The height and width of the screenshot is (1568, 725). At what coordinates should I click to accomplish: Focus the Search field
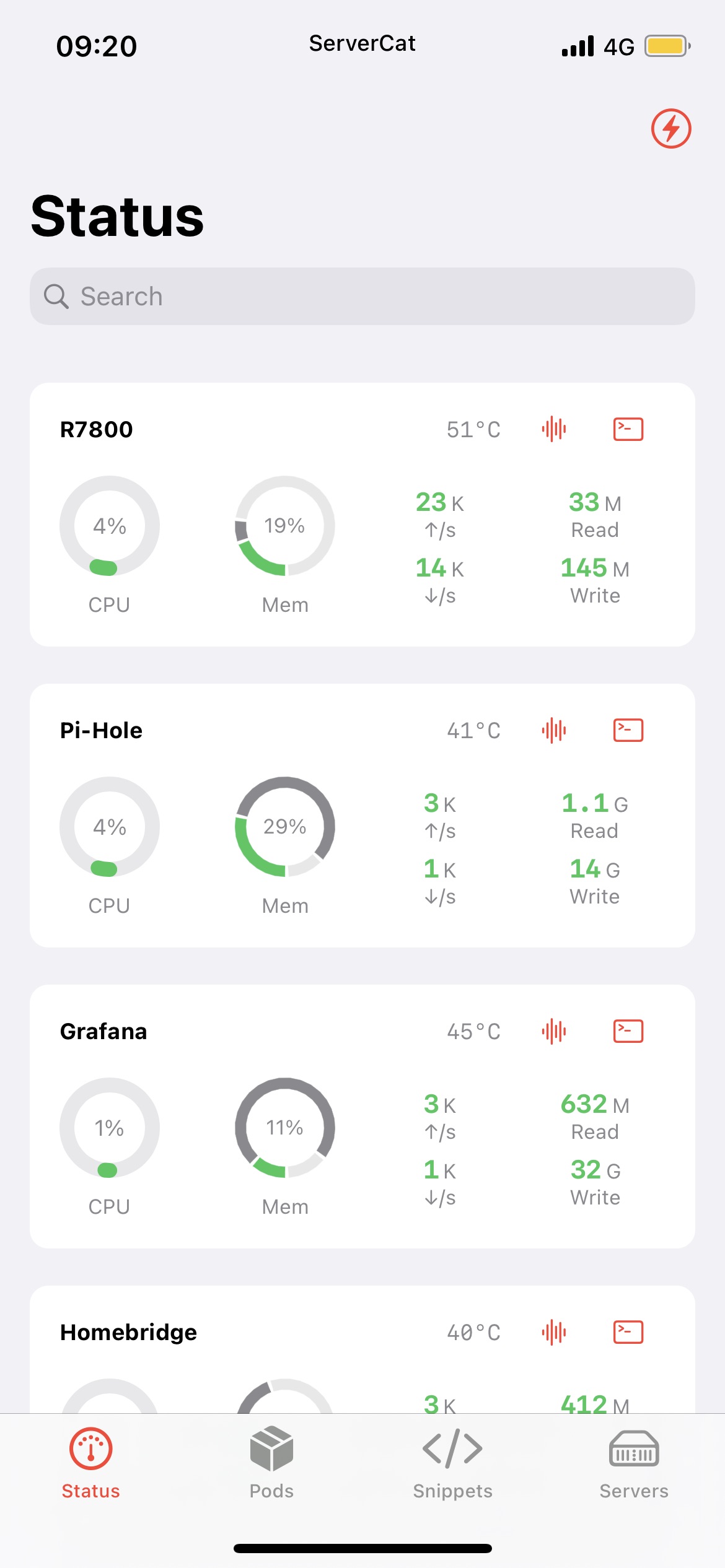click(362, 297)
